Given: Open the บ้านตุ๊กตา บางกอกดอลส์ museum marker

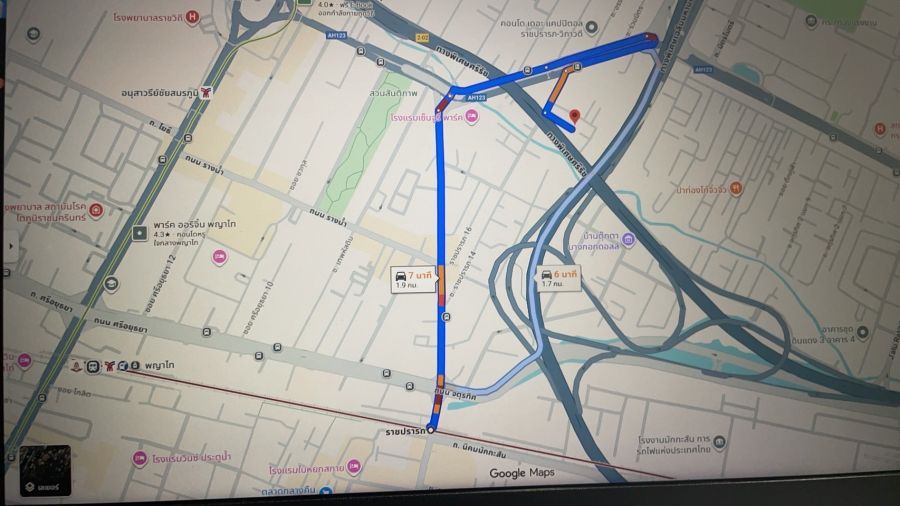Looking at the screenshot, I should [x=627, y=240].
